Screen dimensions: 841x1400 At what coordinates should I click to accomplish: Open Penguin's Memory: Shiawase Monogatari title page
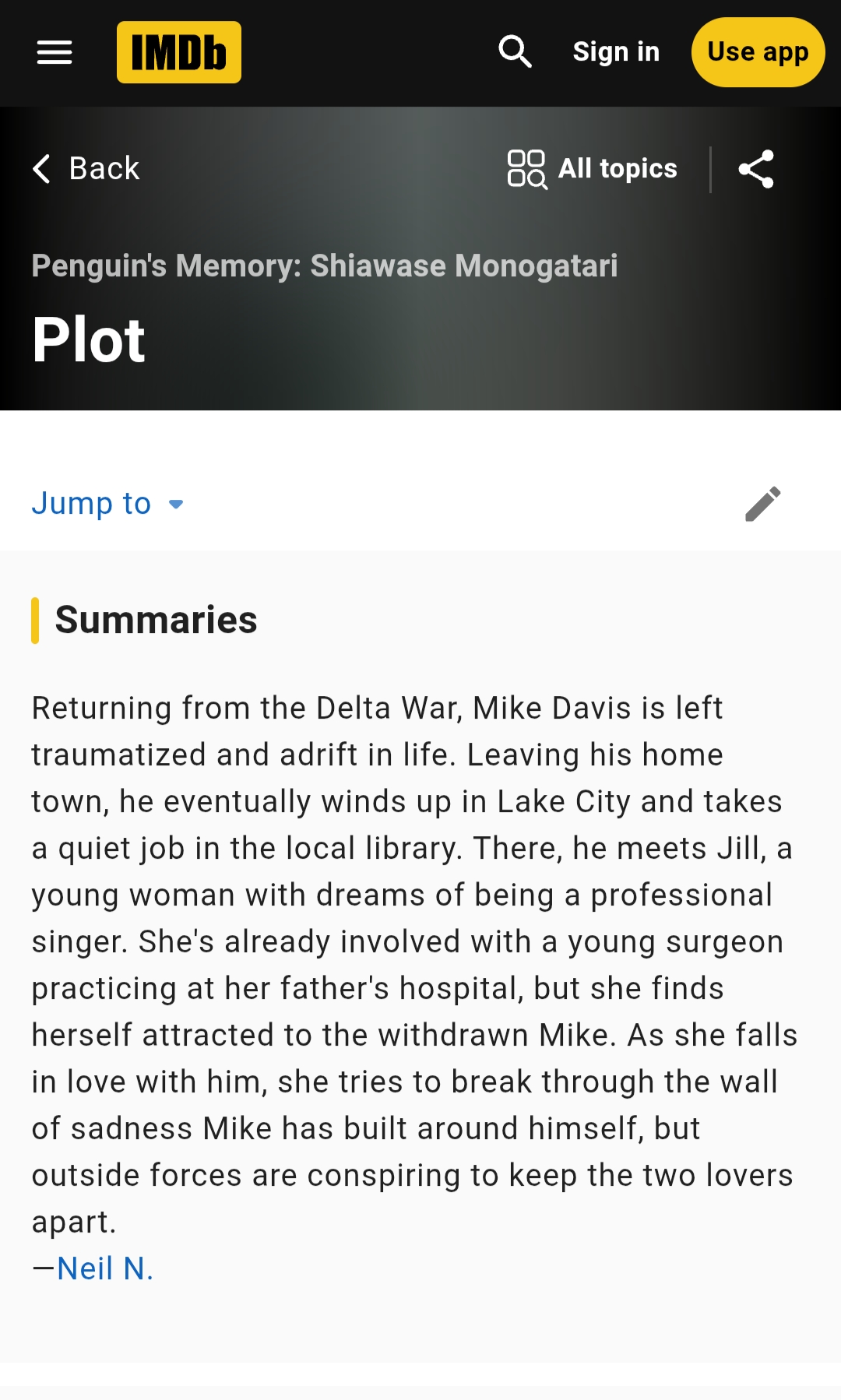[x=324, y=266]
